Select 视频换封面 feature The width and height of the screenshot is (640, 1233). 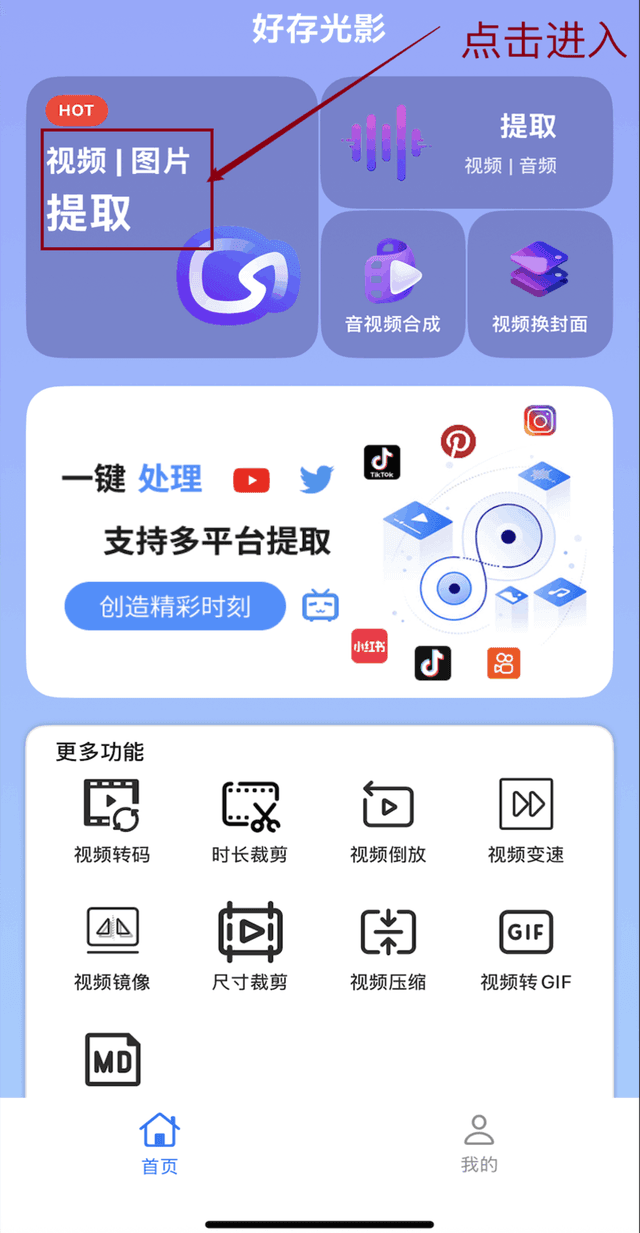[540, 284]
